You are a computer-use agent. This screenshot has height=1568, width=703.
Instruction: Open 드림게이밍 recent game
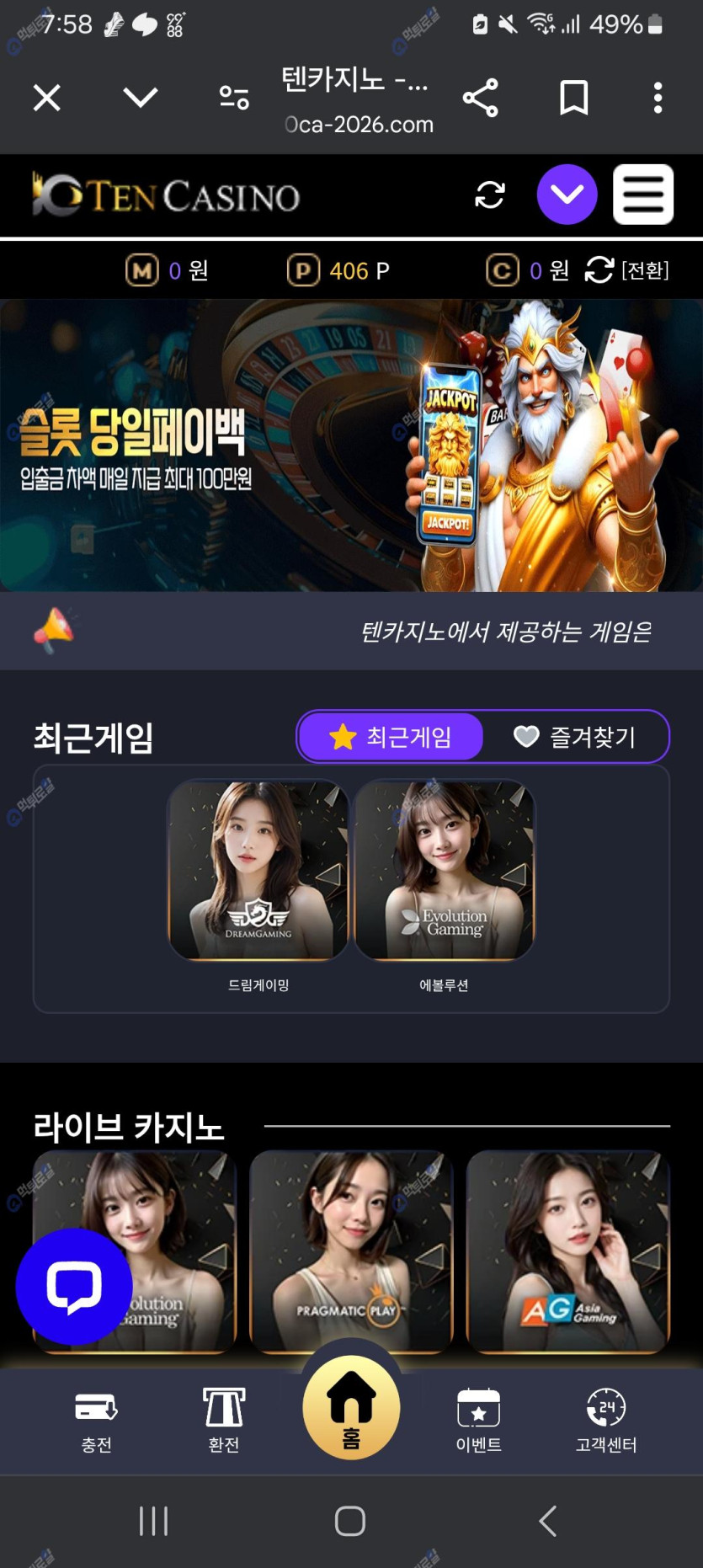(258, 871)
